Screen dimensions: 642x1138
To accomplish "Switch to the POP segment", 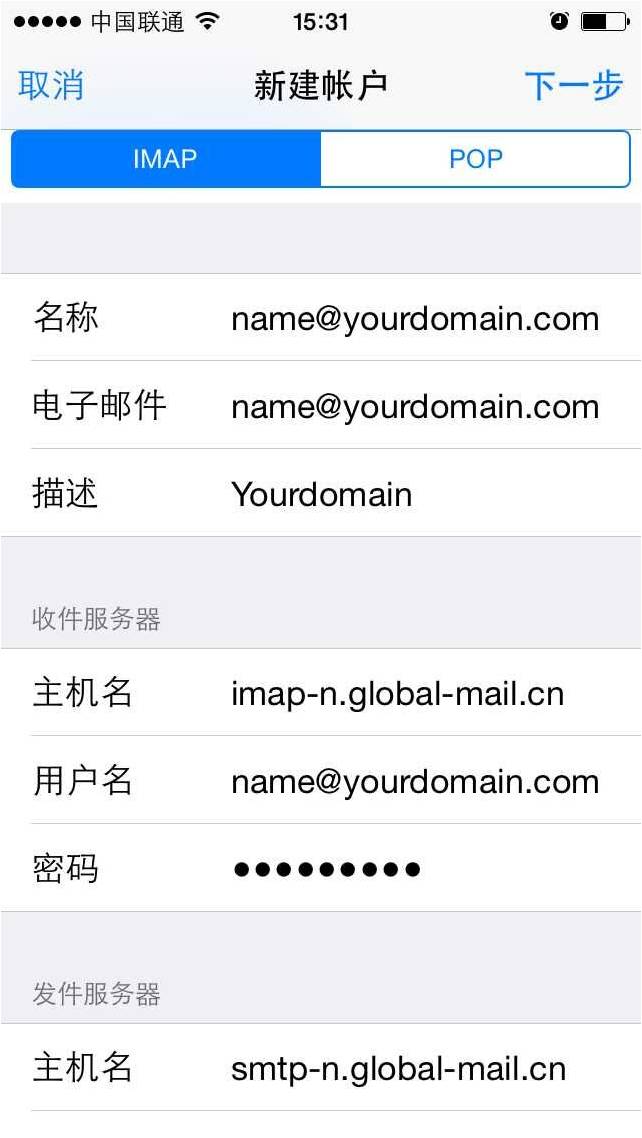I will pyautogui.click(x=475, y=159).
